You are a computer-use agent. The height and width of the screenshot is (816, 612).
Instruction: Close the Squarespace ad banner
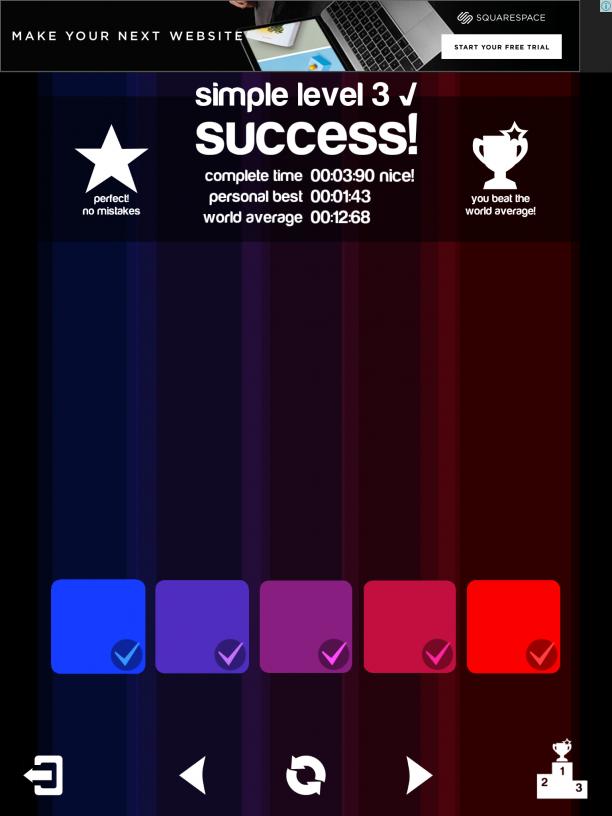605,6
